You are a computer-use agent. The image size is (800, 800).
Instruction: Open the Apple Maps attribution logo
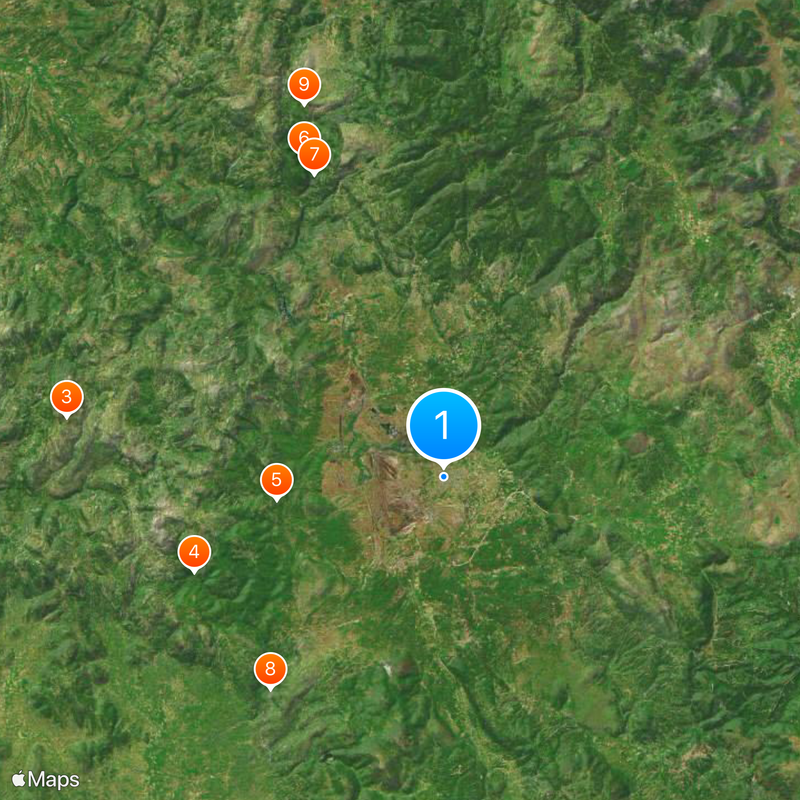point(46,779)
